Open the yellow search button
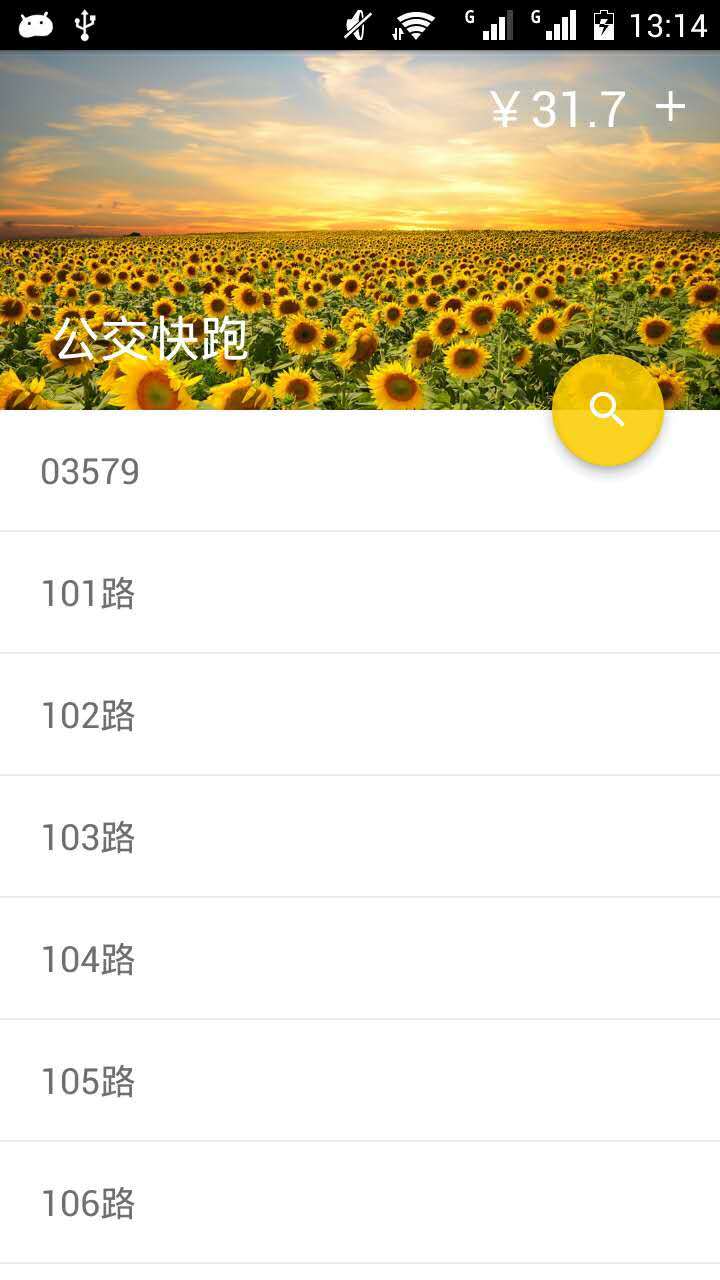 607,410
